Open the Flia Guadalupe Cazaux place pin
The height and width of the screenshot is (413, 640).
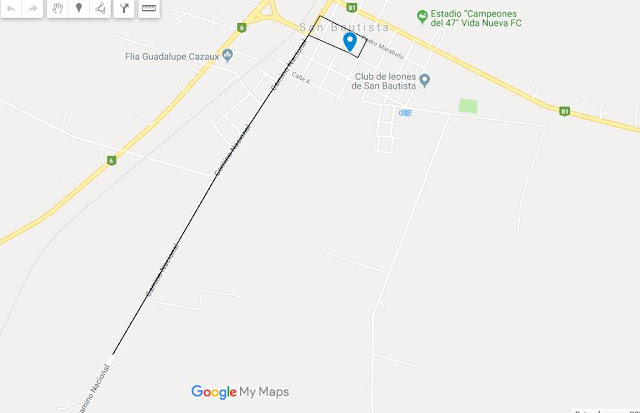(x=228, y=54)
